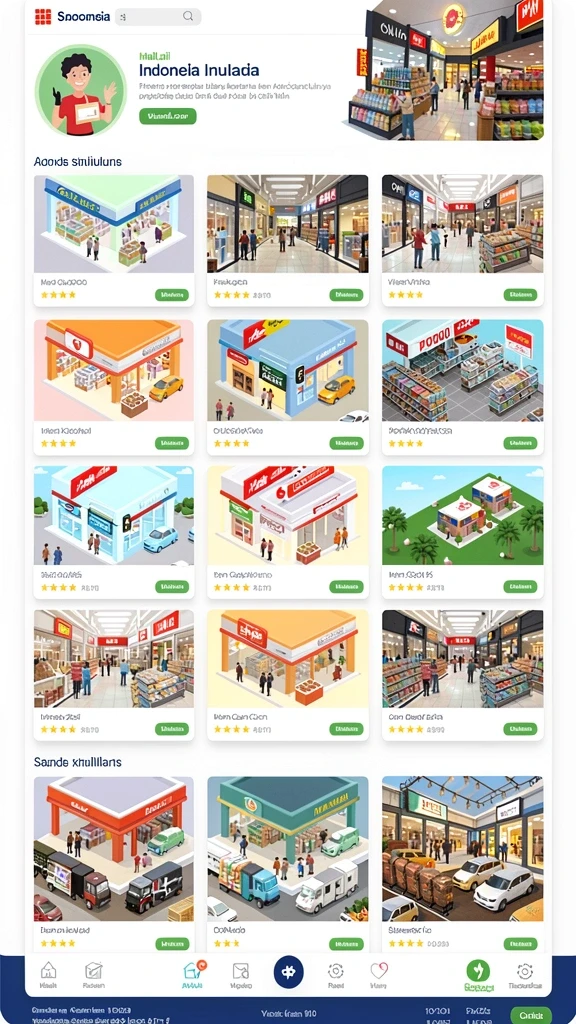The image size is (576, 1024).
Task: Open the search box in the header
Action: (158, 17)
